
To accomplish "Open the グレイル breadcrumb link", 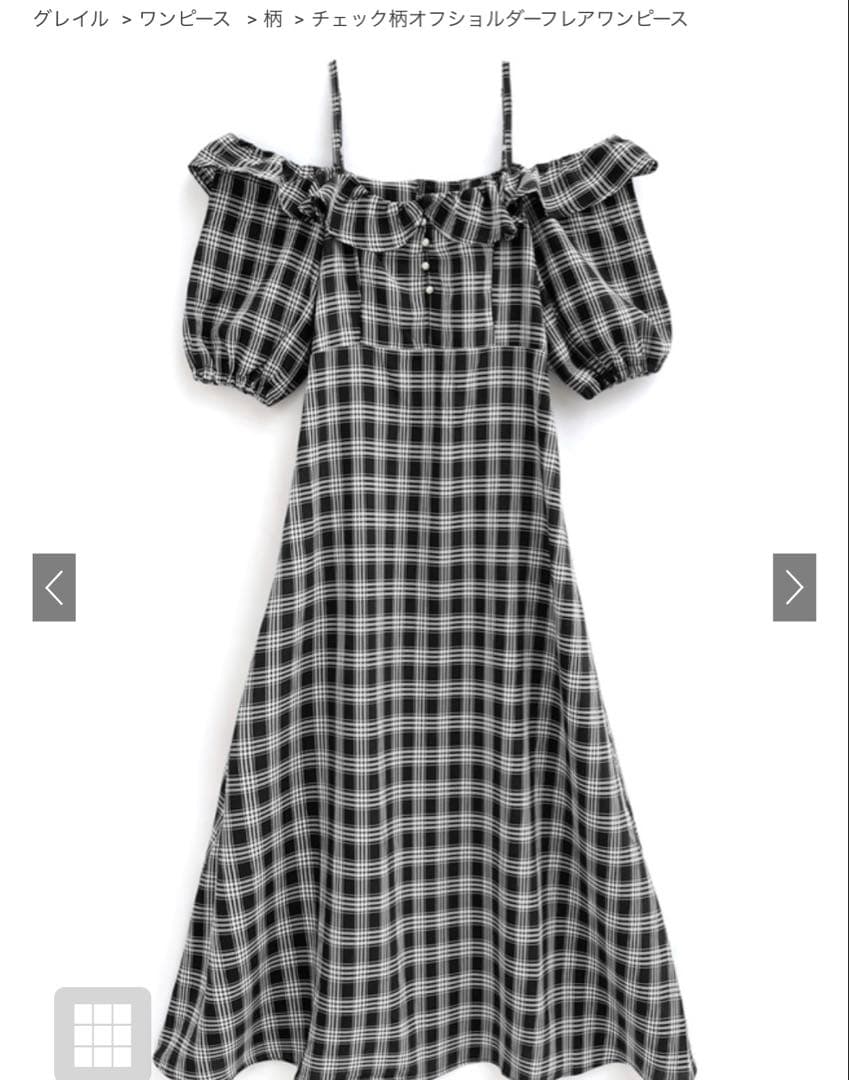I will [70, 19].
